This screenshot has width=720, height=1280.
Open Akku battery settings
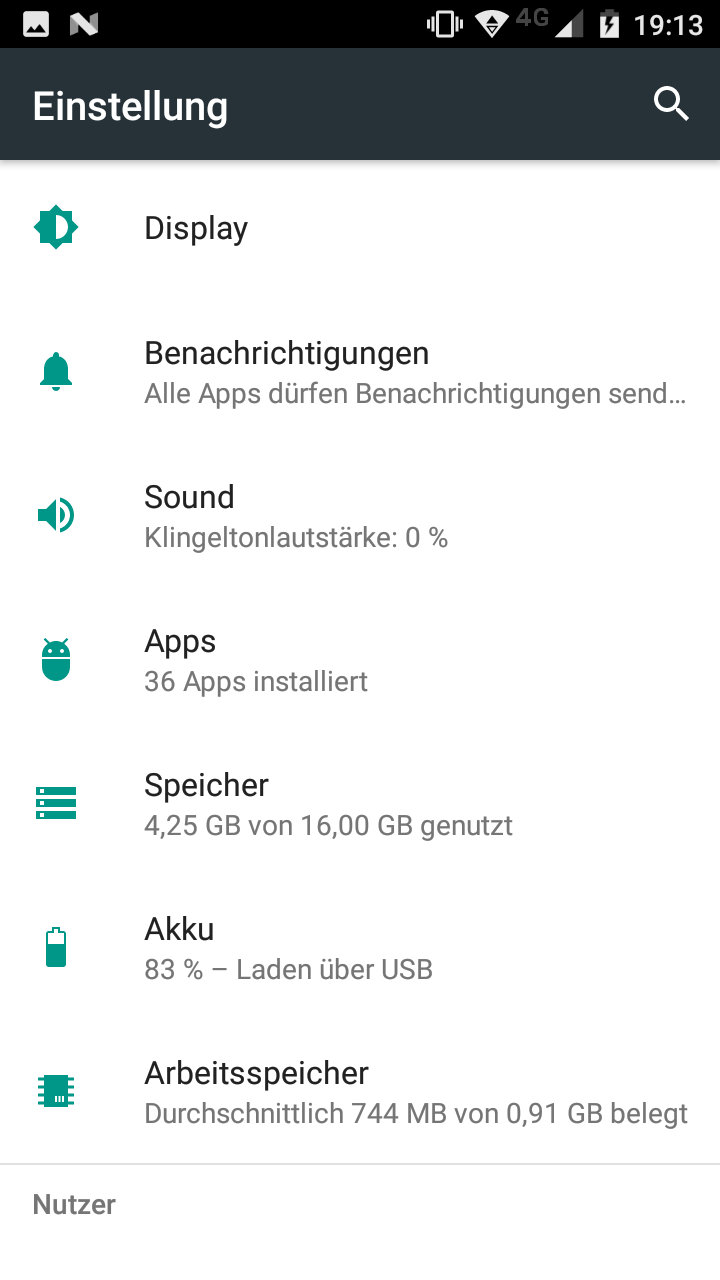[360, 948]
